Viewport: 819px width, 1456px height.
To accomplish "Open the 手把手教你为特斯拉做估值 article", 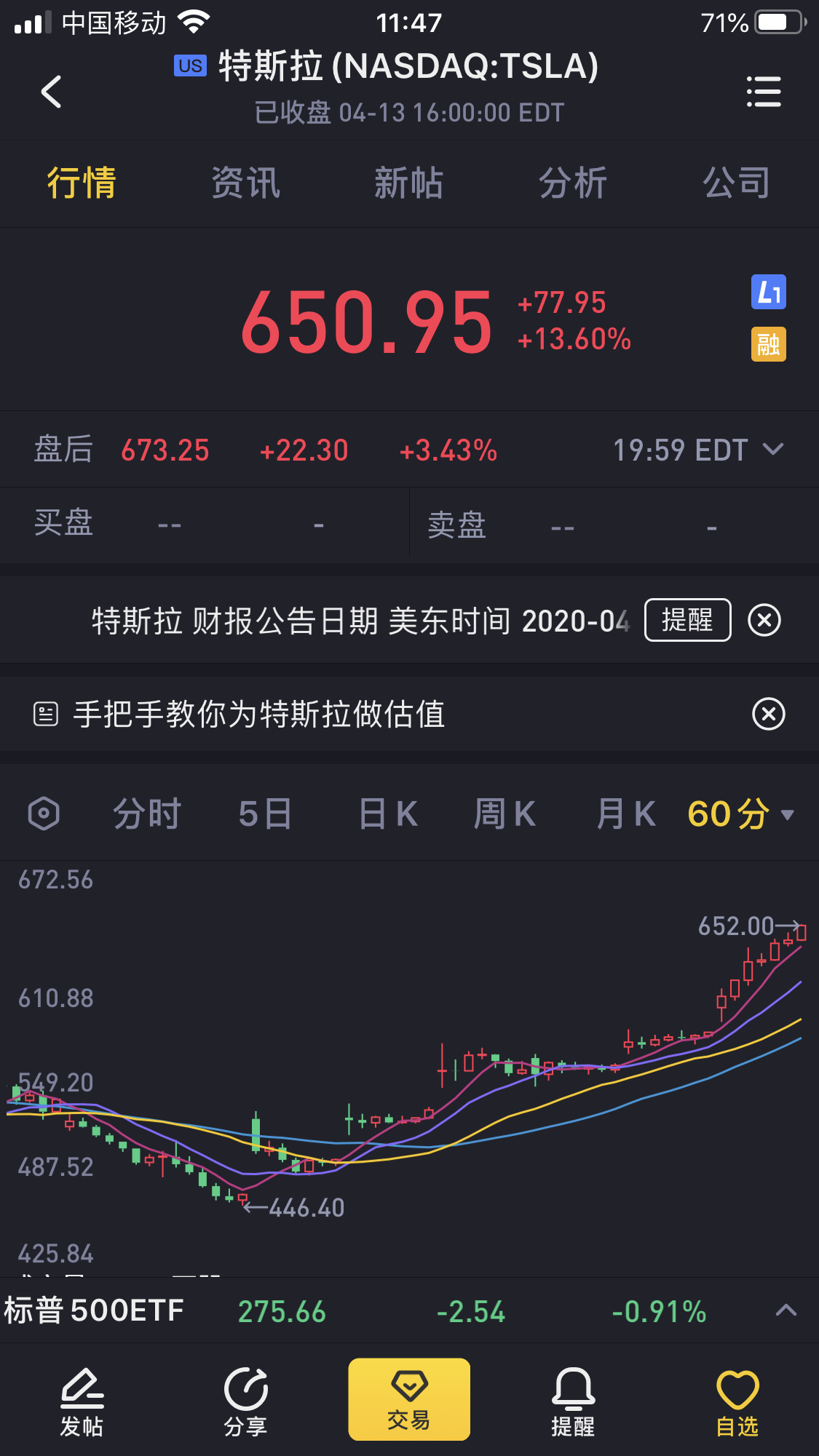I will (259, 714).
